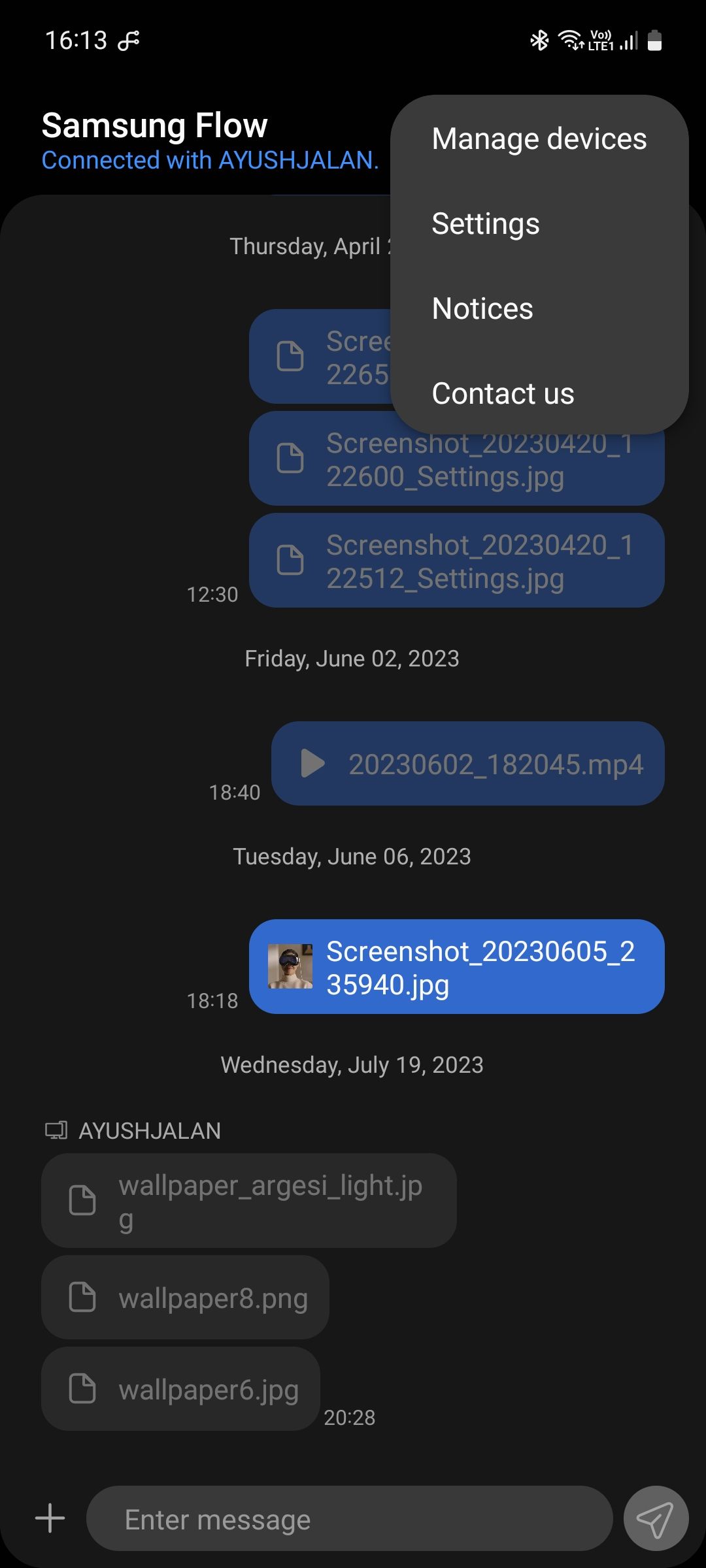Viewport: 706px width, 1568px height.
Task: Tap the Wi-Fi status bar icon
Action: click(x=570, y=41)
